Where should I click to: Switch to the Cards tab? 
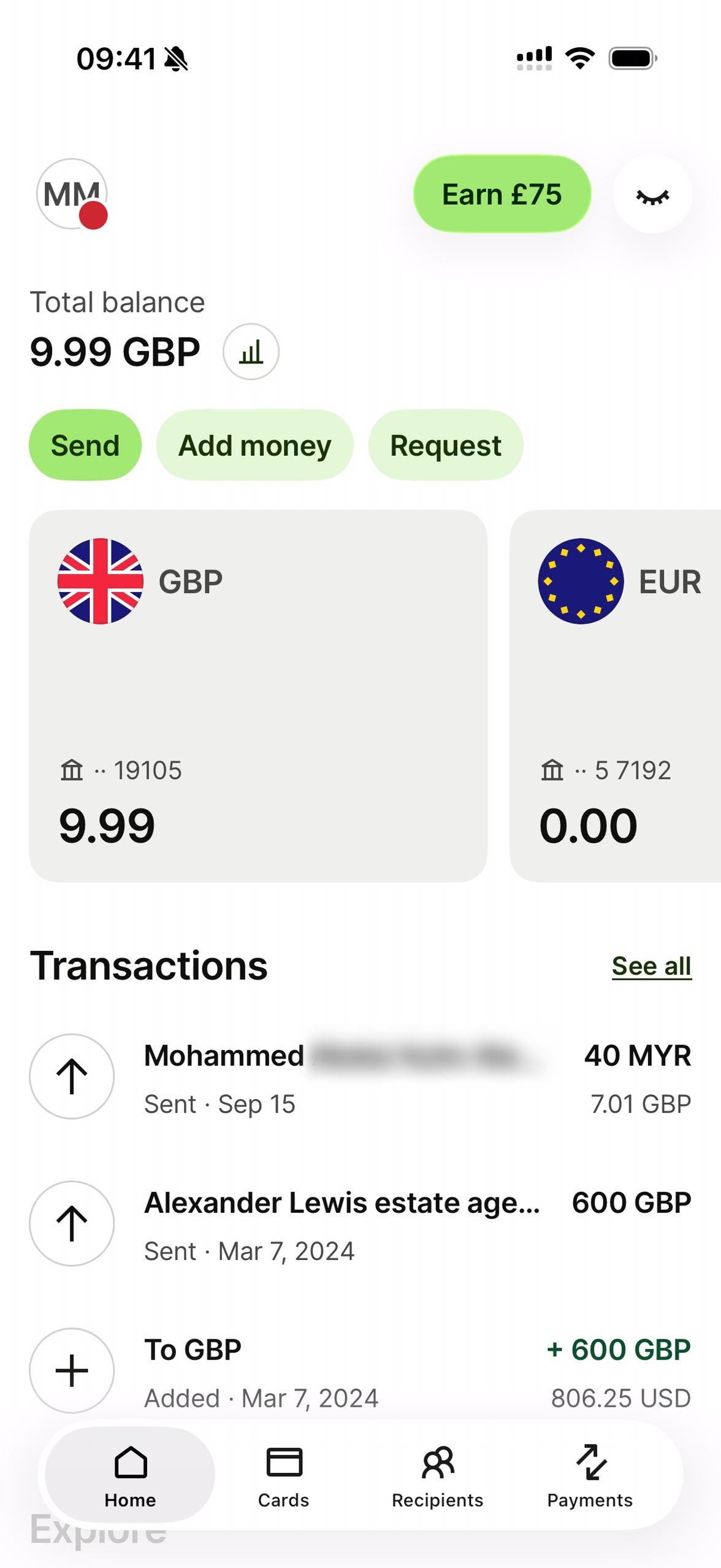pos(283,1474)
